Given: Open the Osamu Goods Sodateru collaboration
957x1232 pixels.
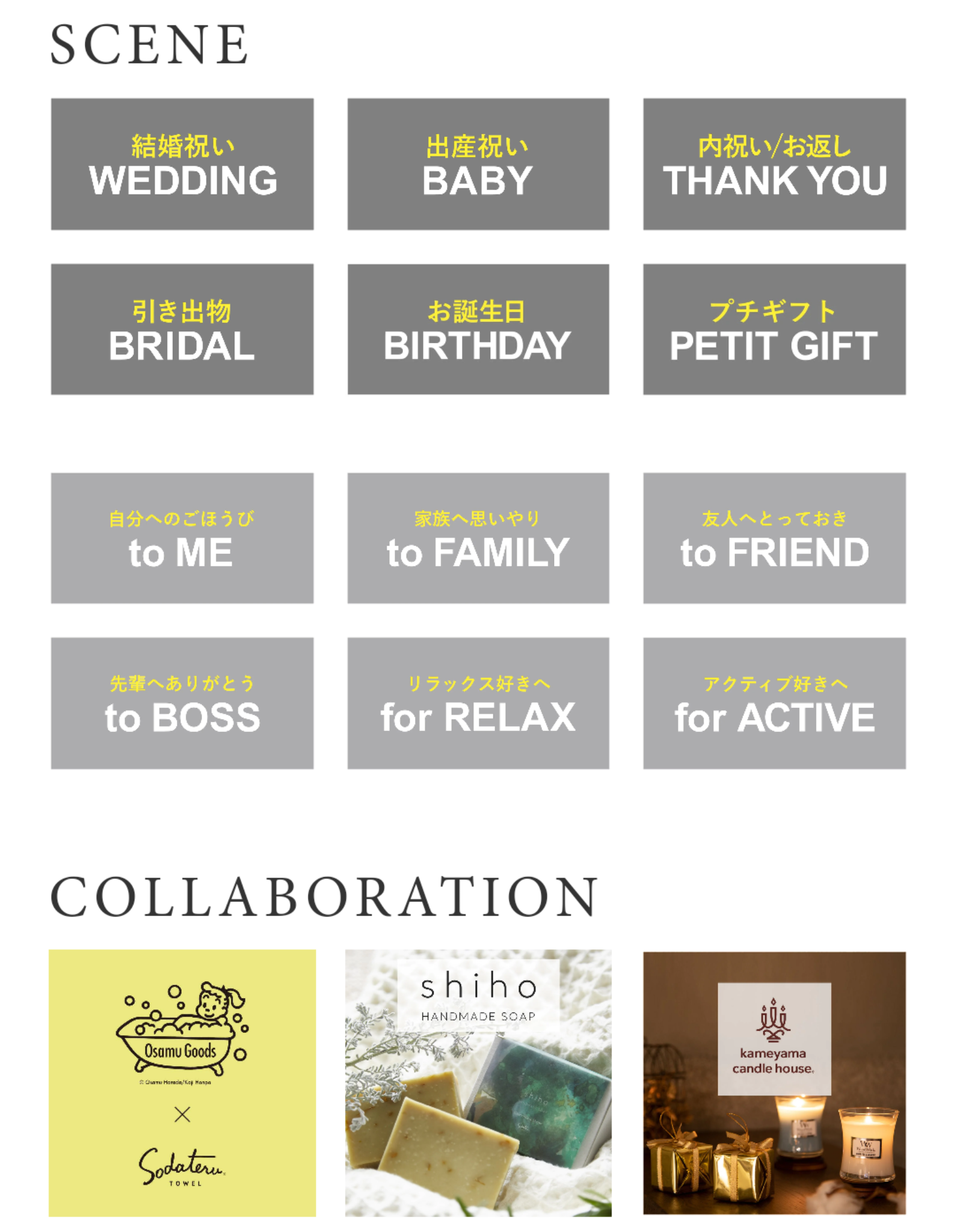Looking at the screenshot, I should [x=182, y=1083].
